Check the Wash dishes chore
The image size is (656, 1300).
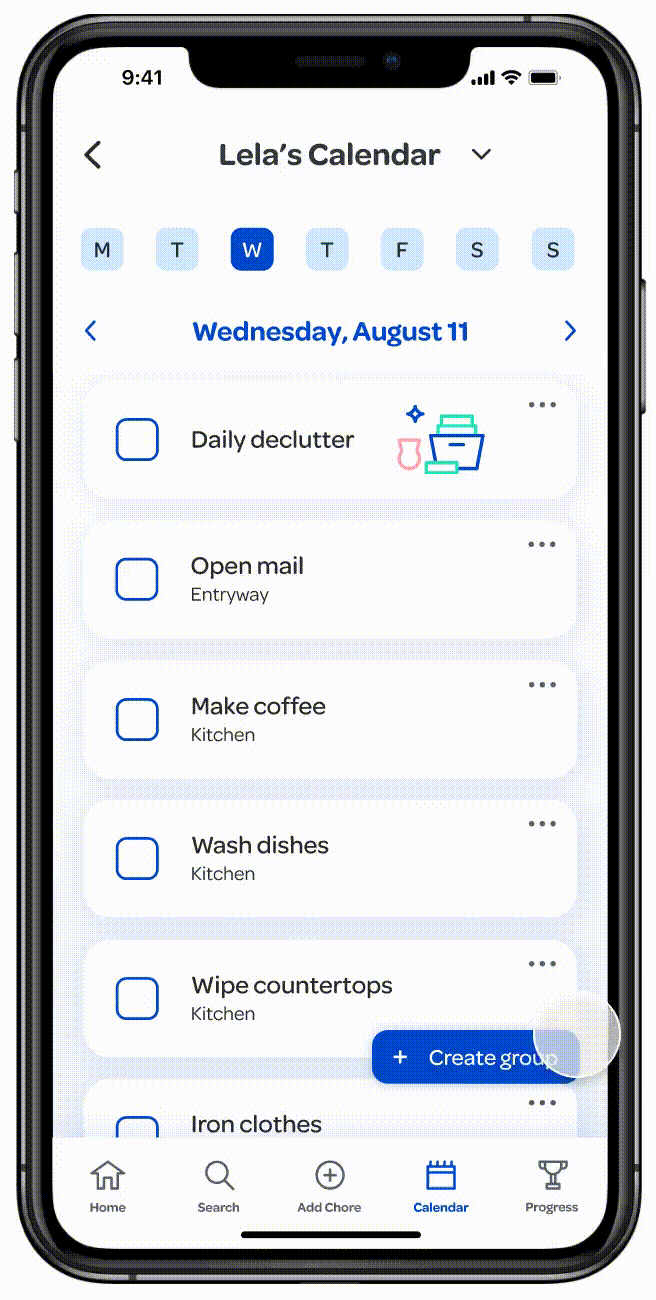tap(137, 858)
